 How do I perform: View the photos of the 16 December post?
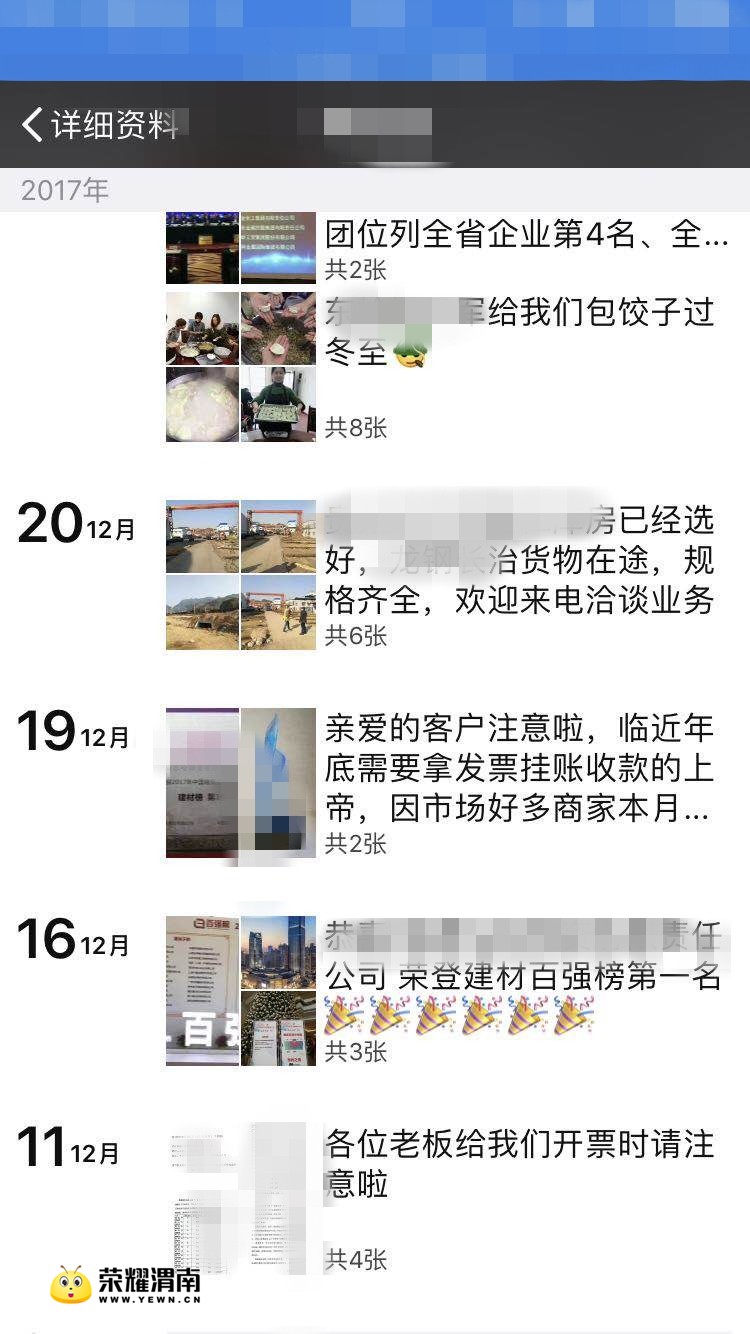point(240,990)
